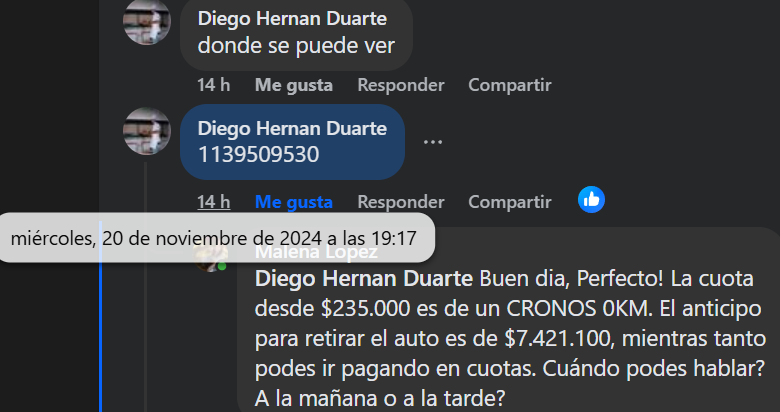Tap Compartir under the 1139509530 comment
780x412 pixels.
(x=509, y=202)
